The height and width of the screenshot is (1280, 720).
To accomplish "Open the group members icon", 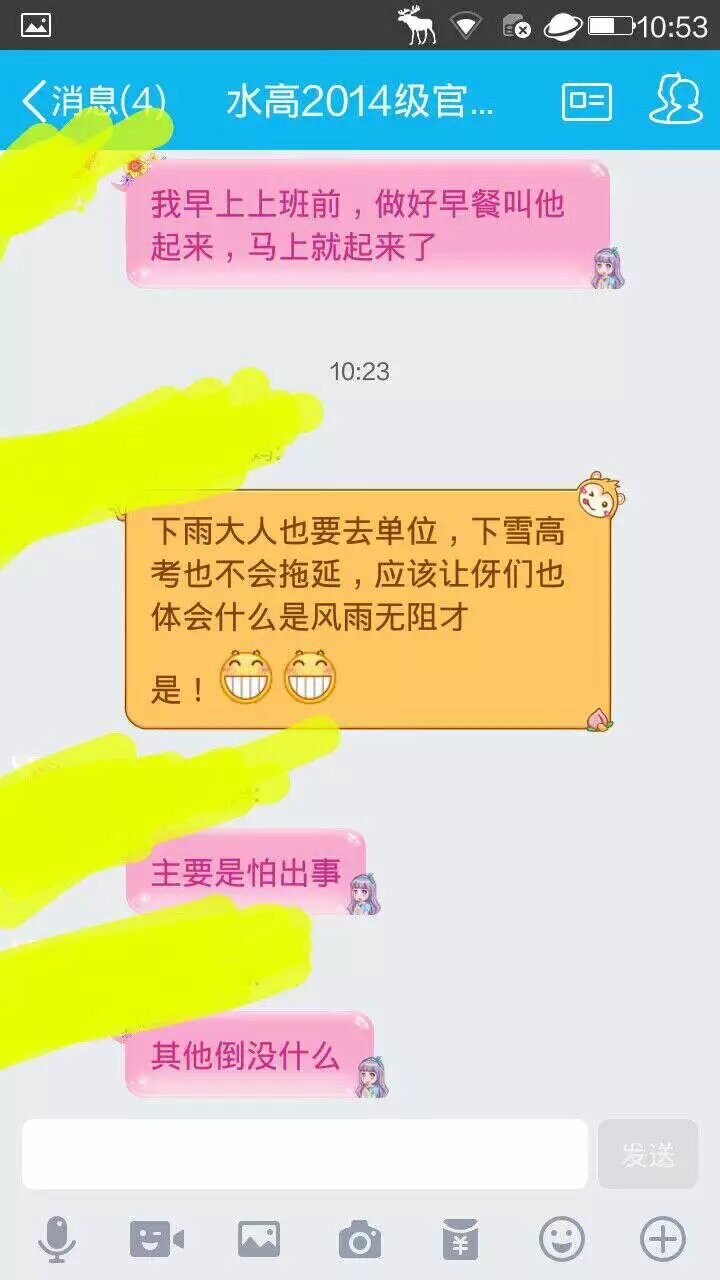I will coord(675,100).
